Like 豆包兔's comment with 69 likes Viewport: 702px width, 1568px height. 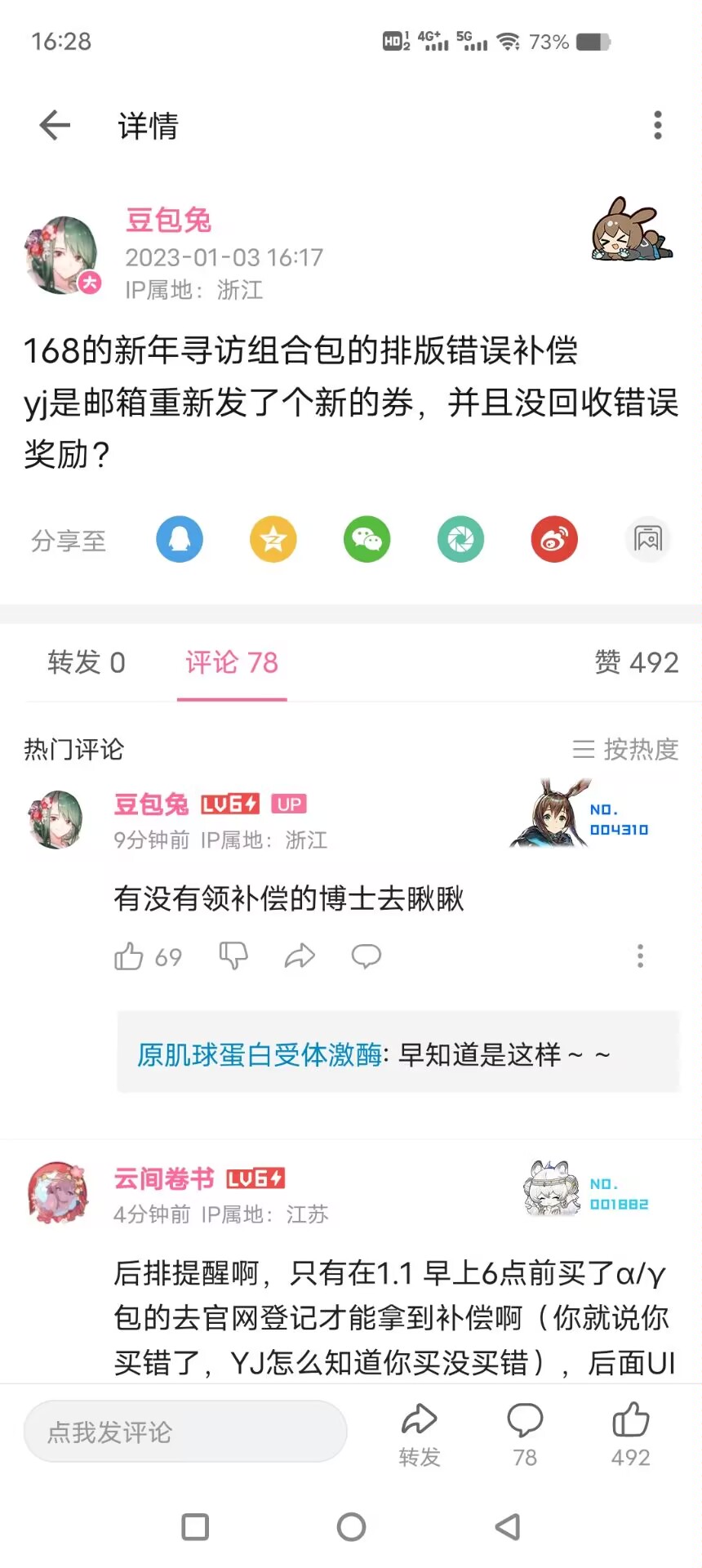[x=129, y=956]
